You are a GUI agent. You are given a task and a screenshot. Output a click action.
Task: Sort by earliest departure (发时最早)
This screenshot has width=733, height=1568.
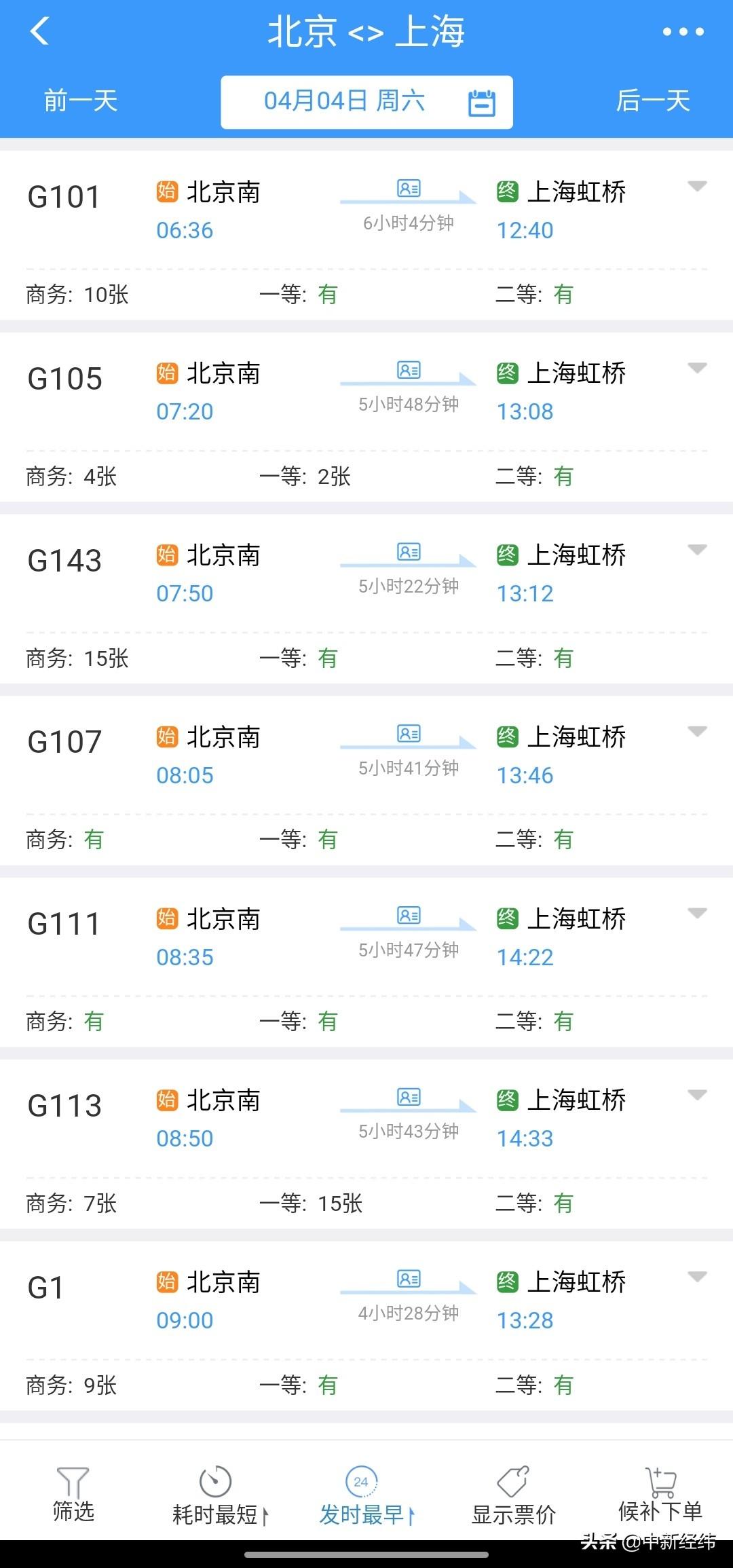pos(366,1497)
